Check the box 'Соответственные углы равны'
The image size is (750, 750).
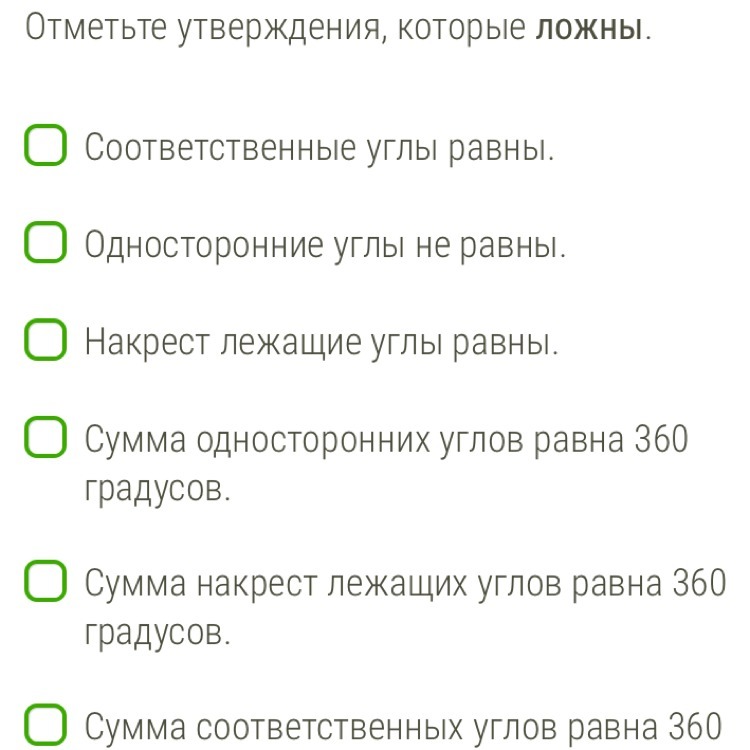point(46,148)
